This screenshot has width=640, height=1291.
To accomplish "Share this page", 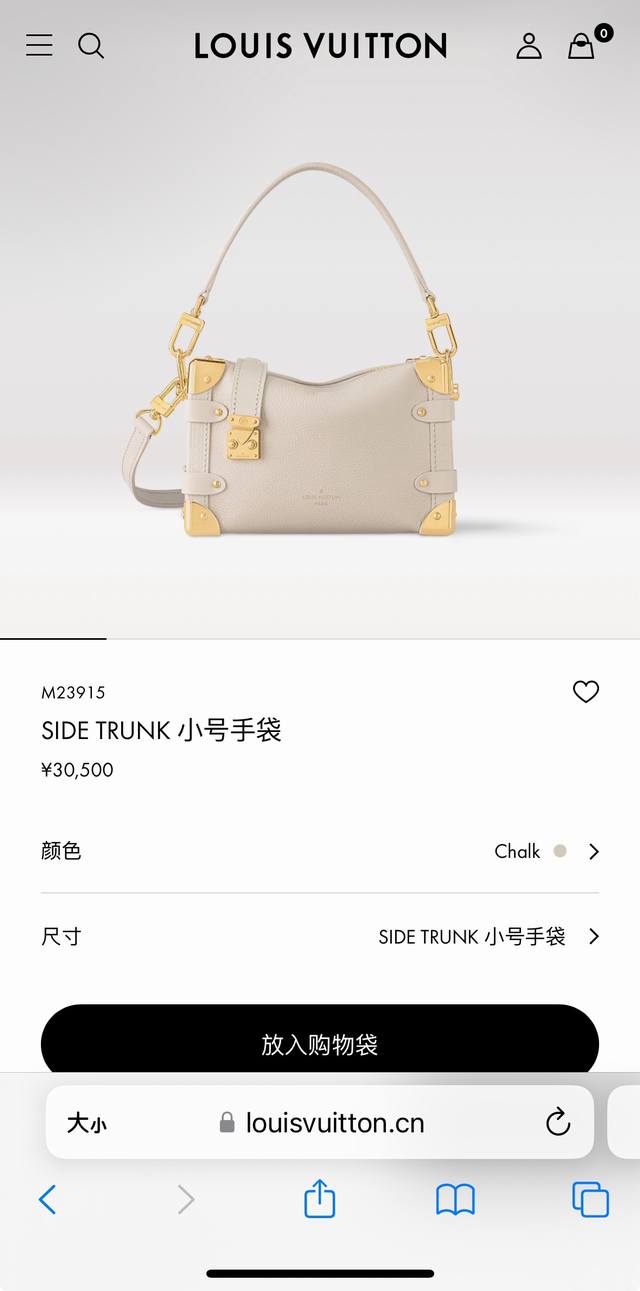I will (319, 1198).
